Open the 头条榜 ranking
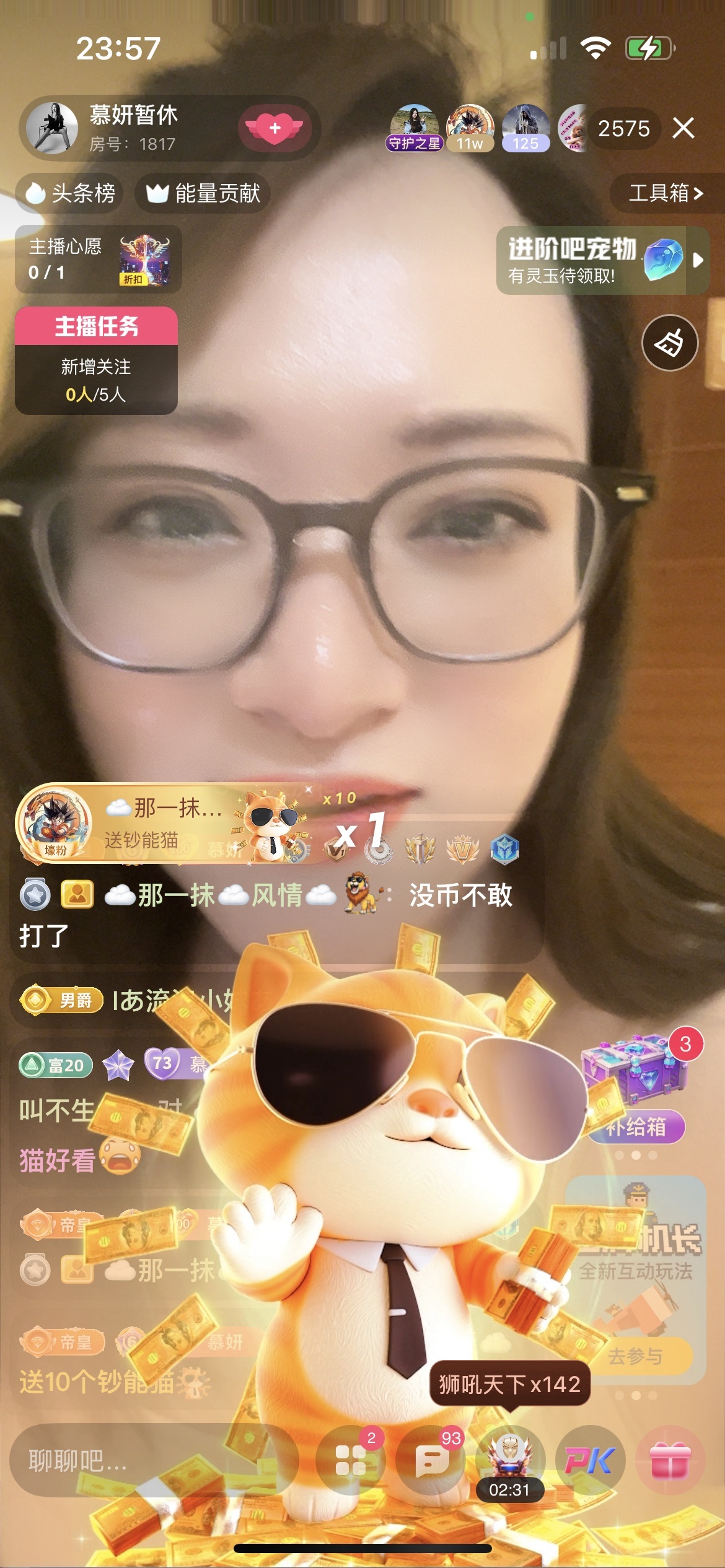The height and width of the screenshot is (1568, 725). tap(70, 193)
